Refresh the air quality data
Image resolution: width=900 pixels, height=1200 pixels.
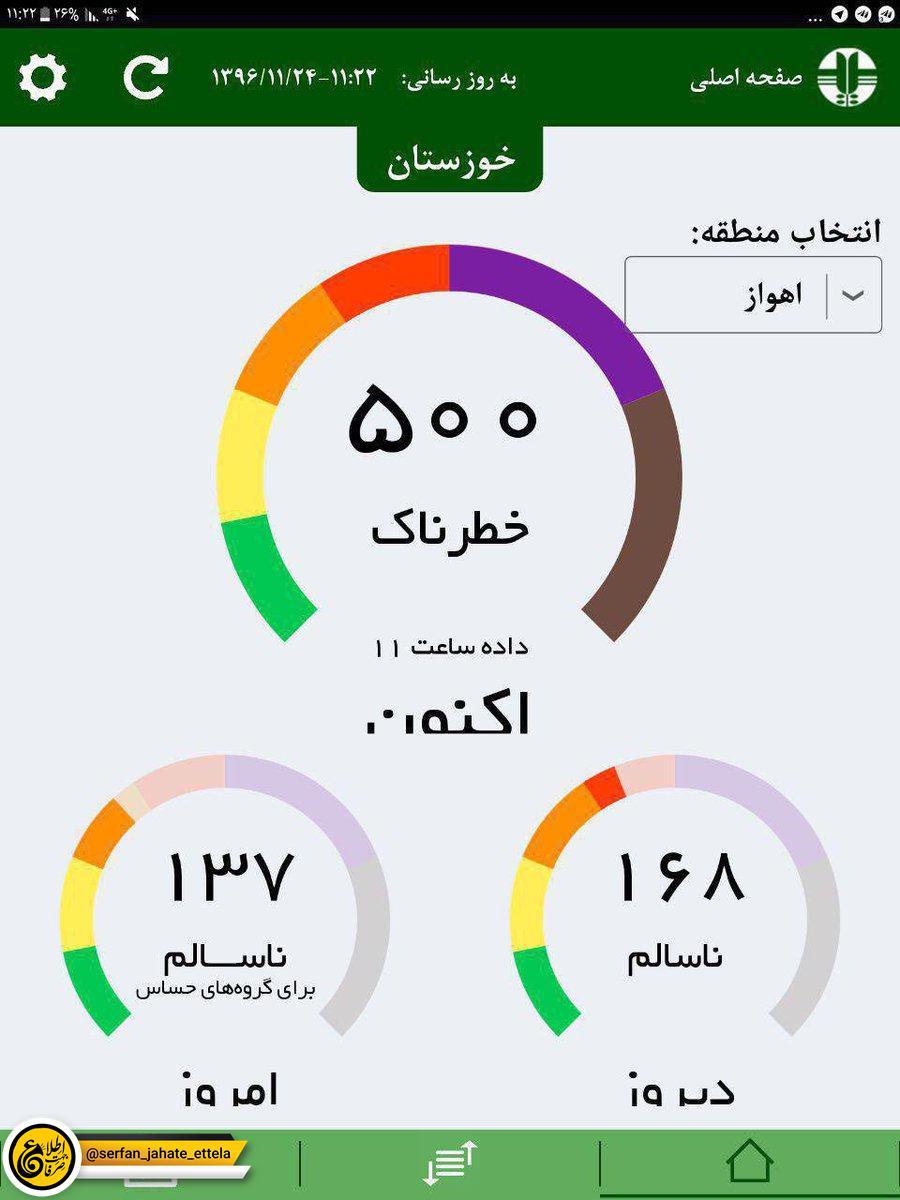tap(146, 78)
